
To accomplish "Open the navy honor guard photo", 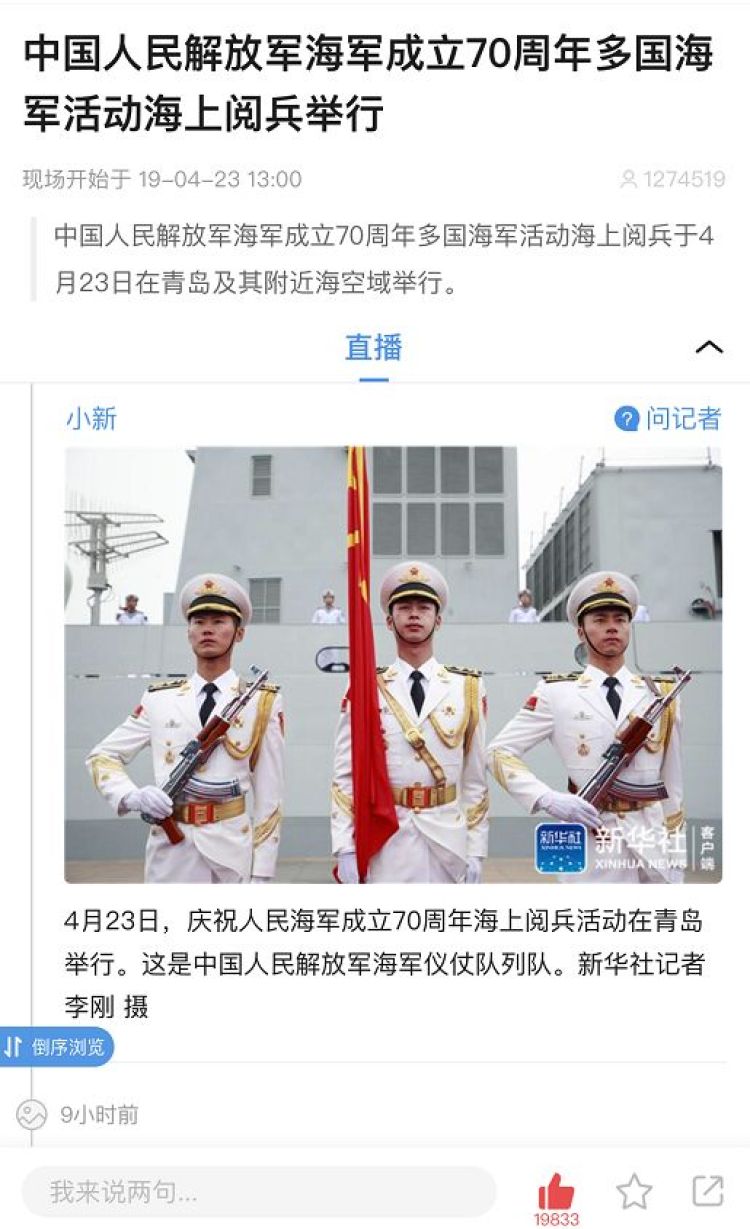I will point(393,664).
